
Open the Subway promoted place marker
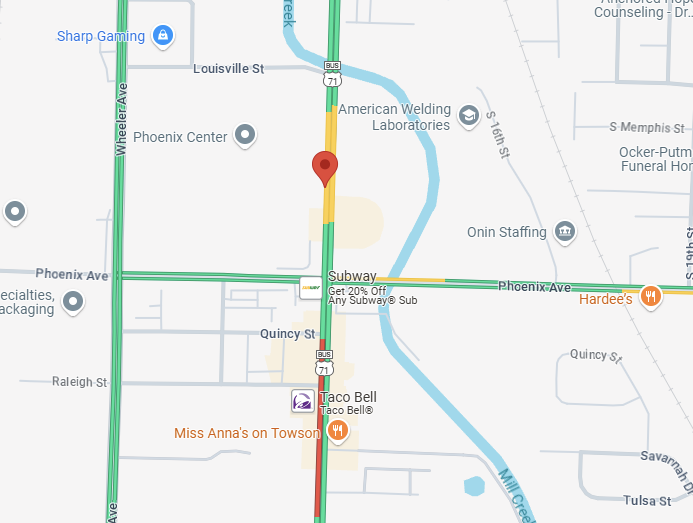pyautogui.click(x=311, y=287)
